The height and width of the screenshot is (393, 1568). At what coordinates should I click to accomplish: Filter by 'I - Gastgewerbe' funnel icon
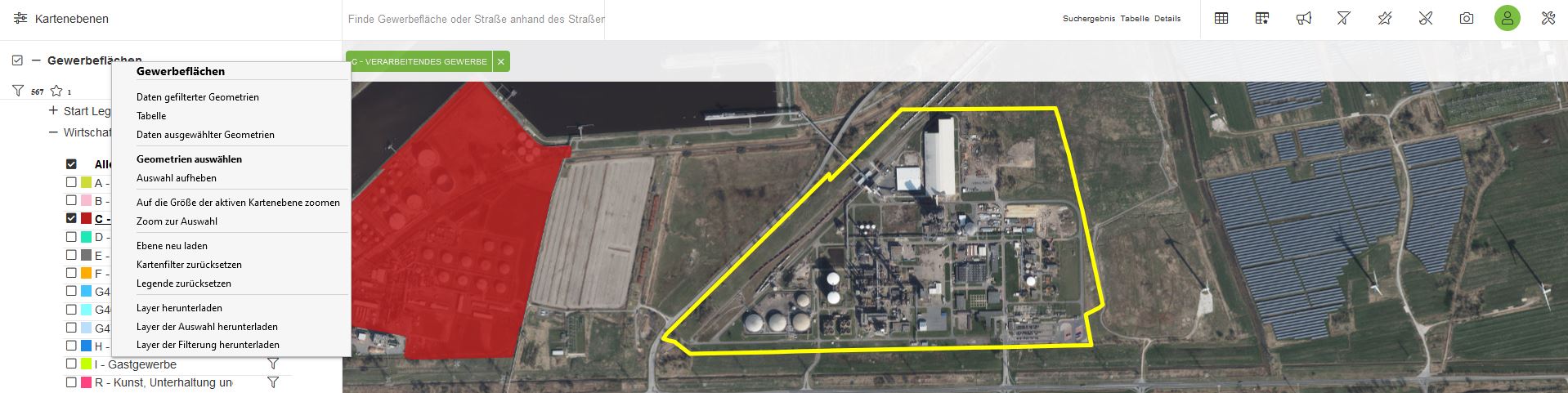click(x=274, y=364)
